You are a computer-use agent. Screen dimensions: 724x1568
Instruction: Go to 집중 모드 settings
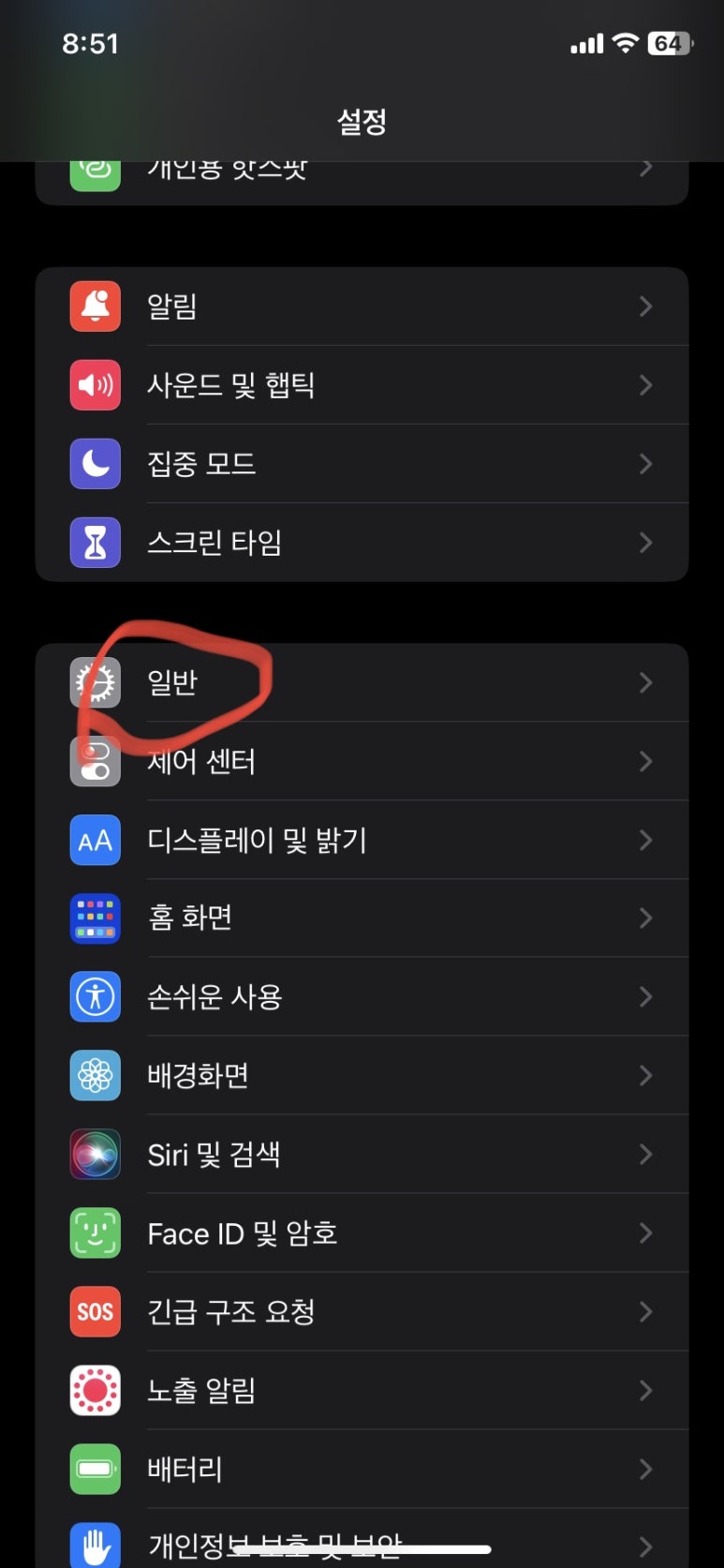coord(362,464)
